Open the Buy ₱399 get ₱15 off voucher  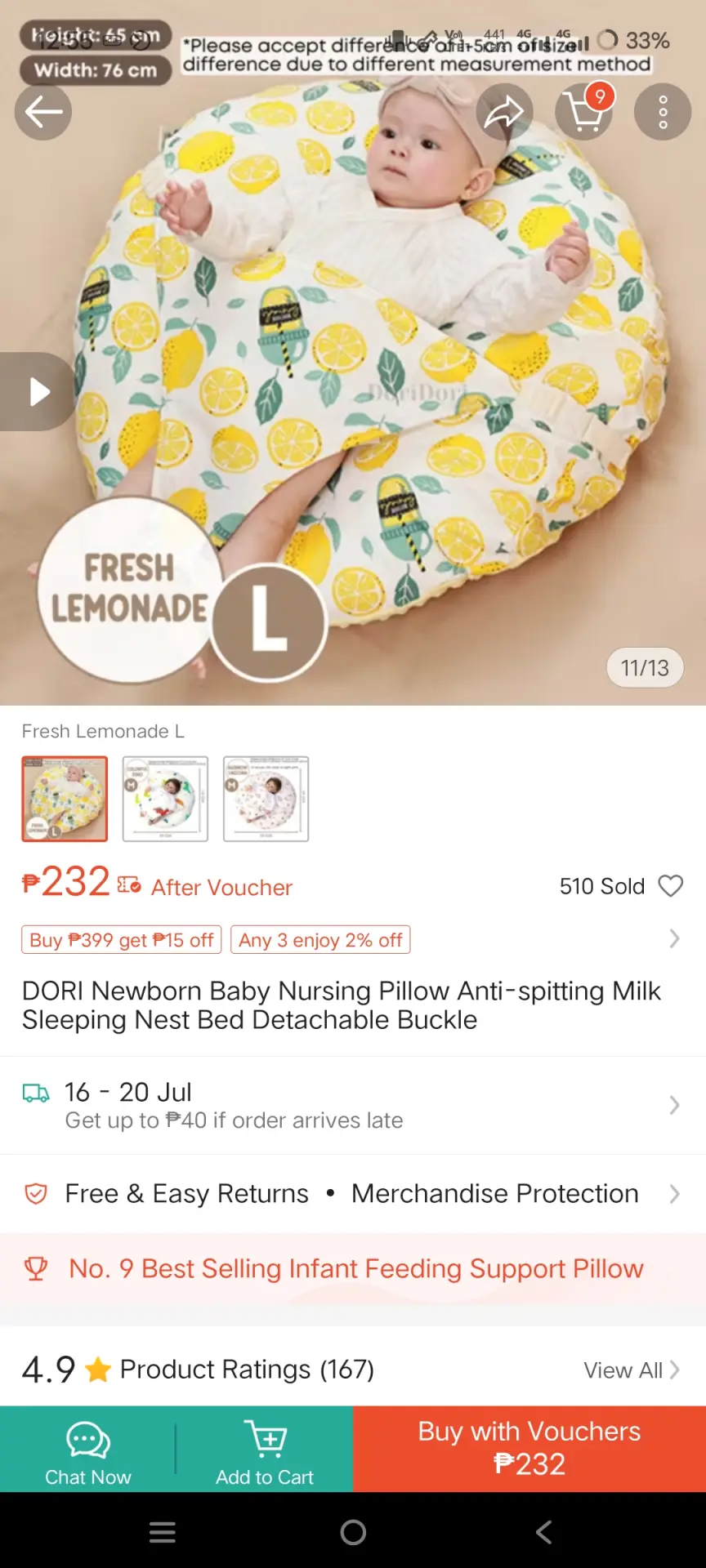(122, 940)
